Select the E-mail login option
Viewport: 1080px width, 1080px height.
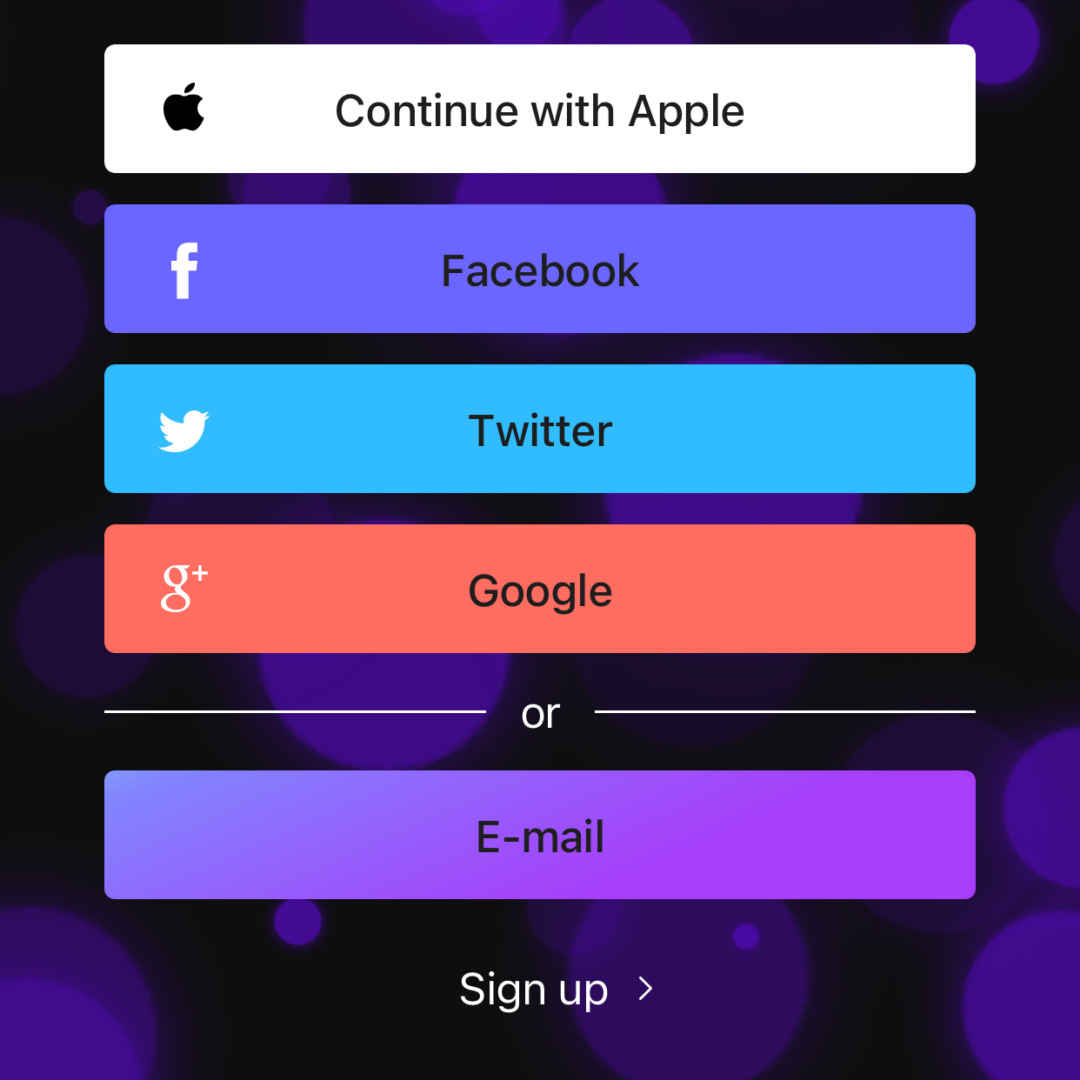click(540, 835)
